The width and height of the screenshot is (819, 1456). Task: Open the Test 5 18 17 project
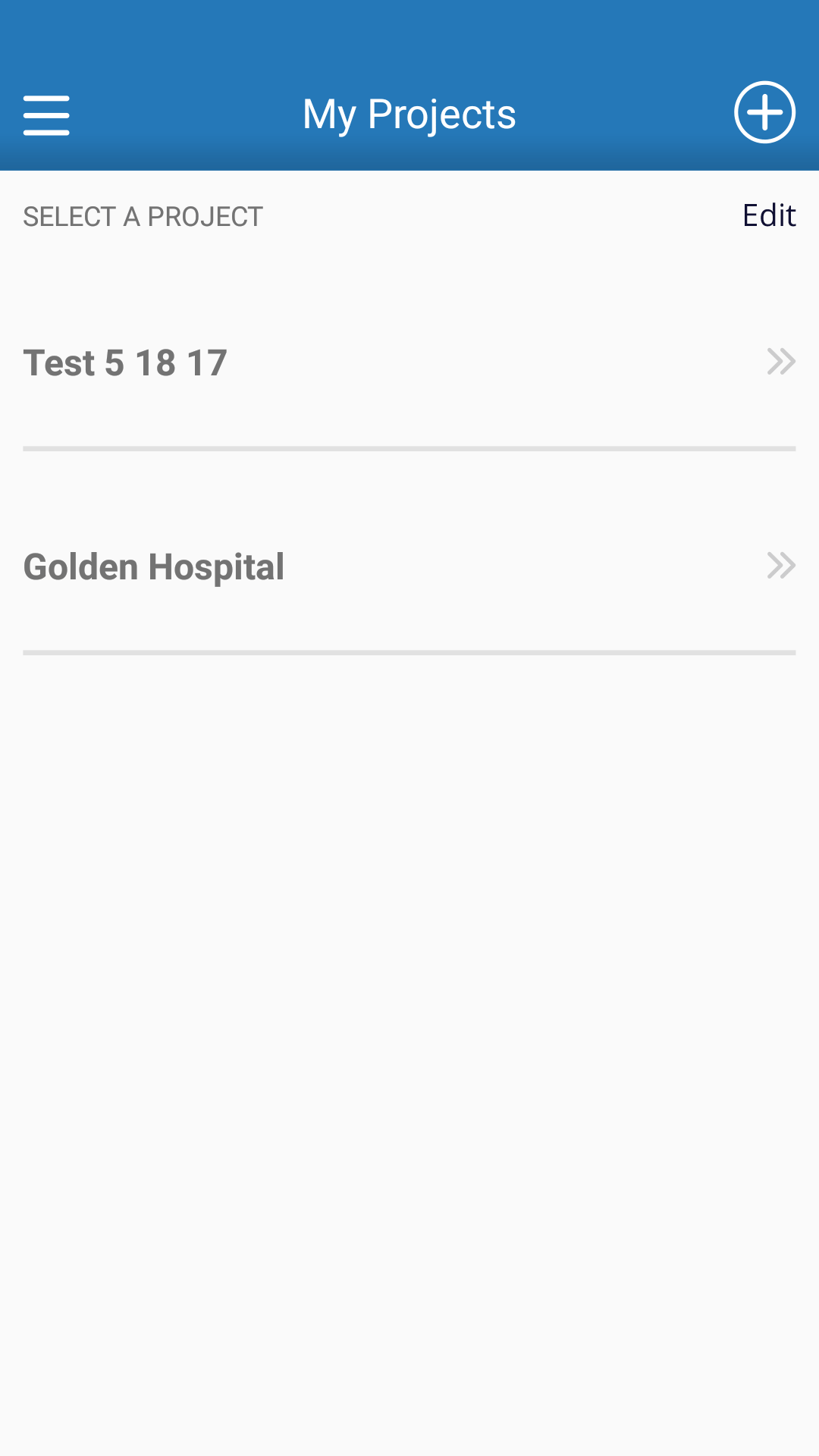(409, 362)
